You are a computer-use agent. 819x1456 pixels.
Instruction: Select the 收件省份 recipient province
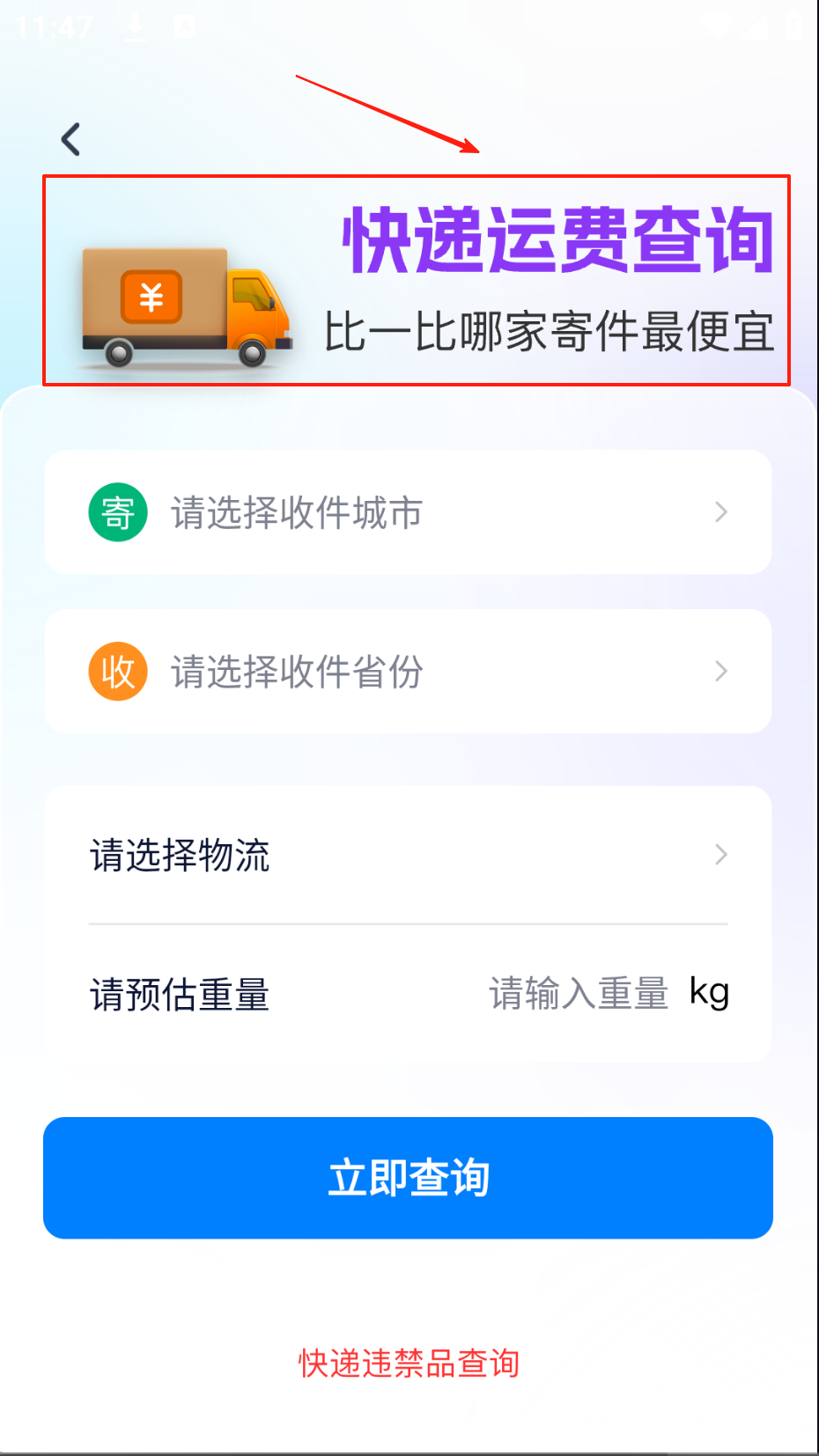[x=408, y=672]
